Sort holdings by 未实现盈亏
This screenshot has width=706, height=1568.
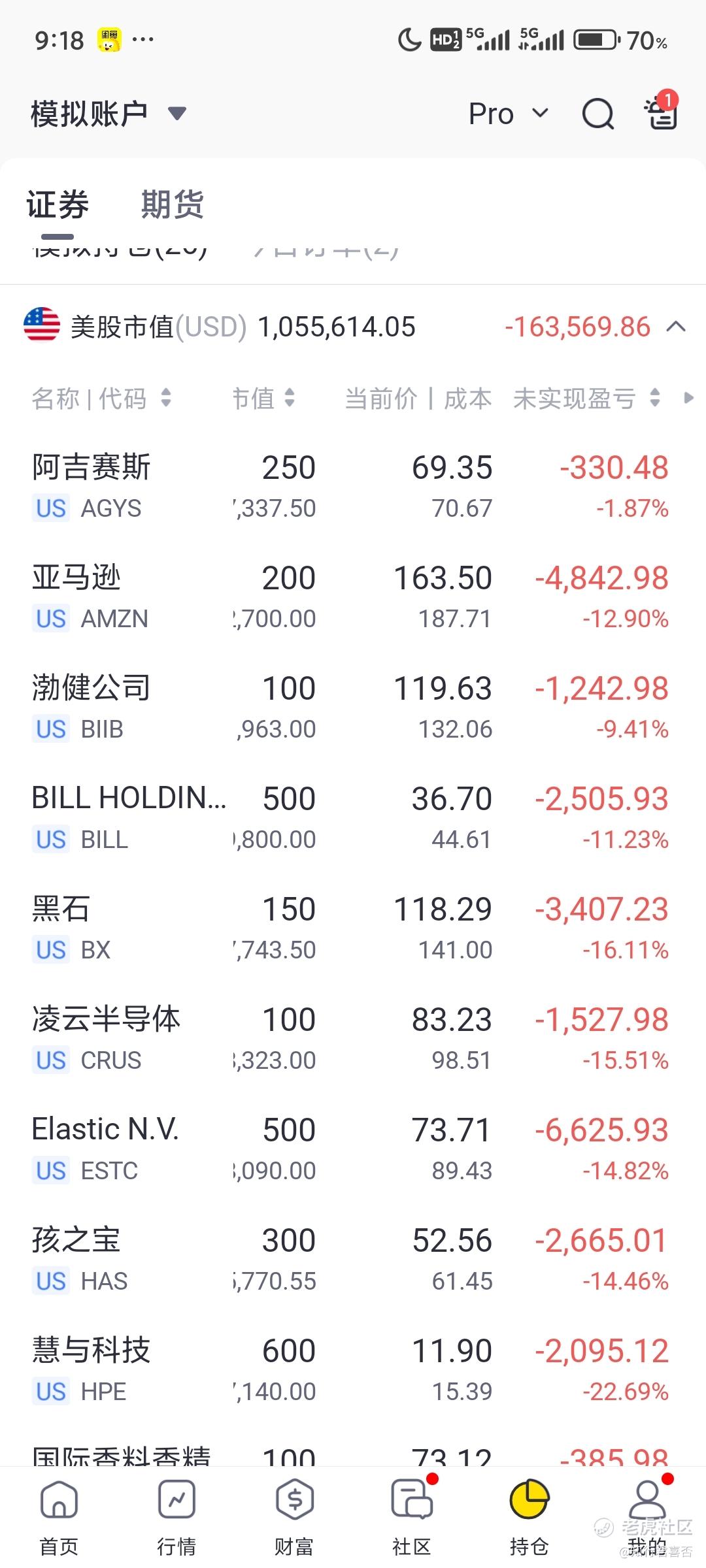[586, 398]
